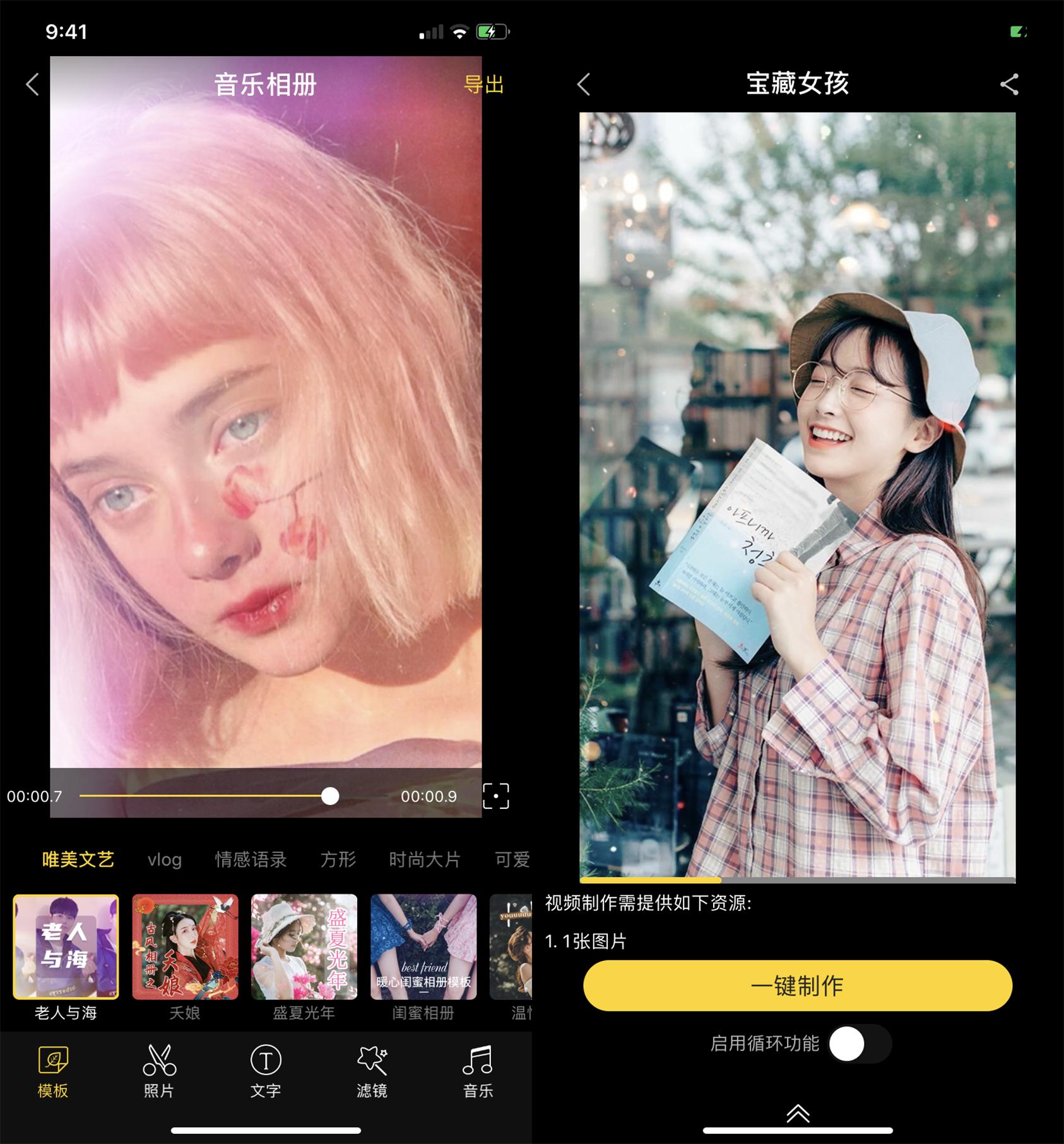Open the 音乐 music tool

pyautogui.click(x=478, y=1071)
